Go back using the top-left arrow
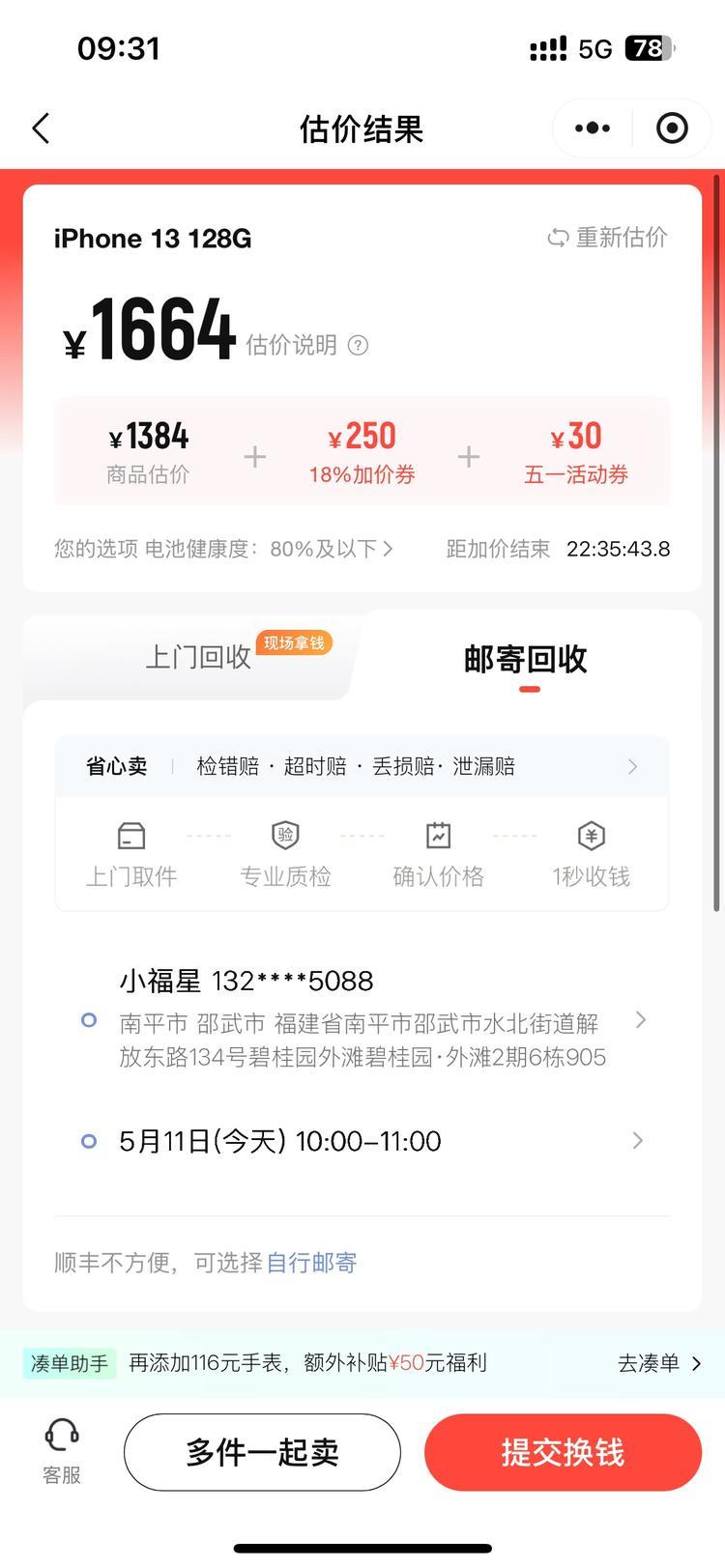725x1568 pixels. click(x=41, y=128)
